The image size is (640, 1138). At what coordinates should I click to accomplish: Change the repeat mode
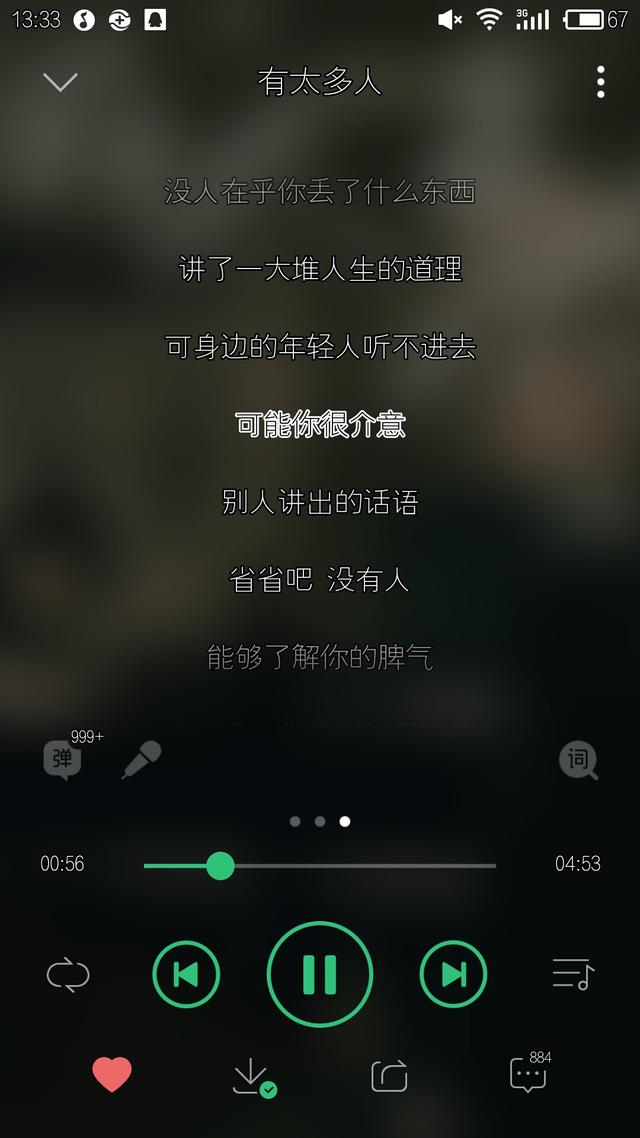click(68, 974)
